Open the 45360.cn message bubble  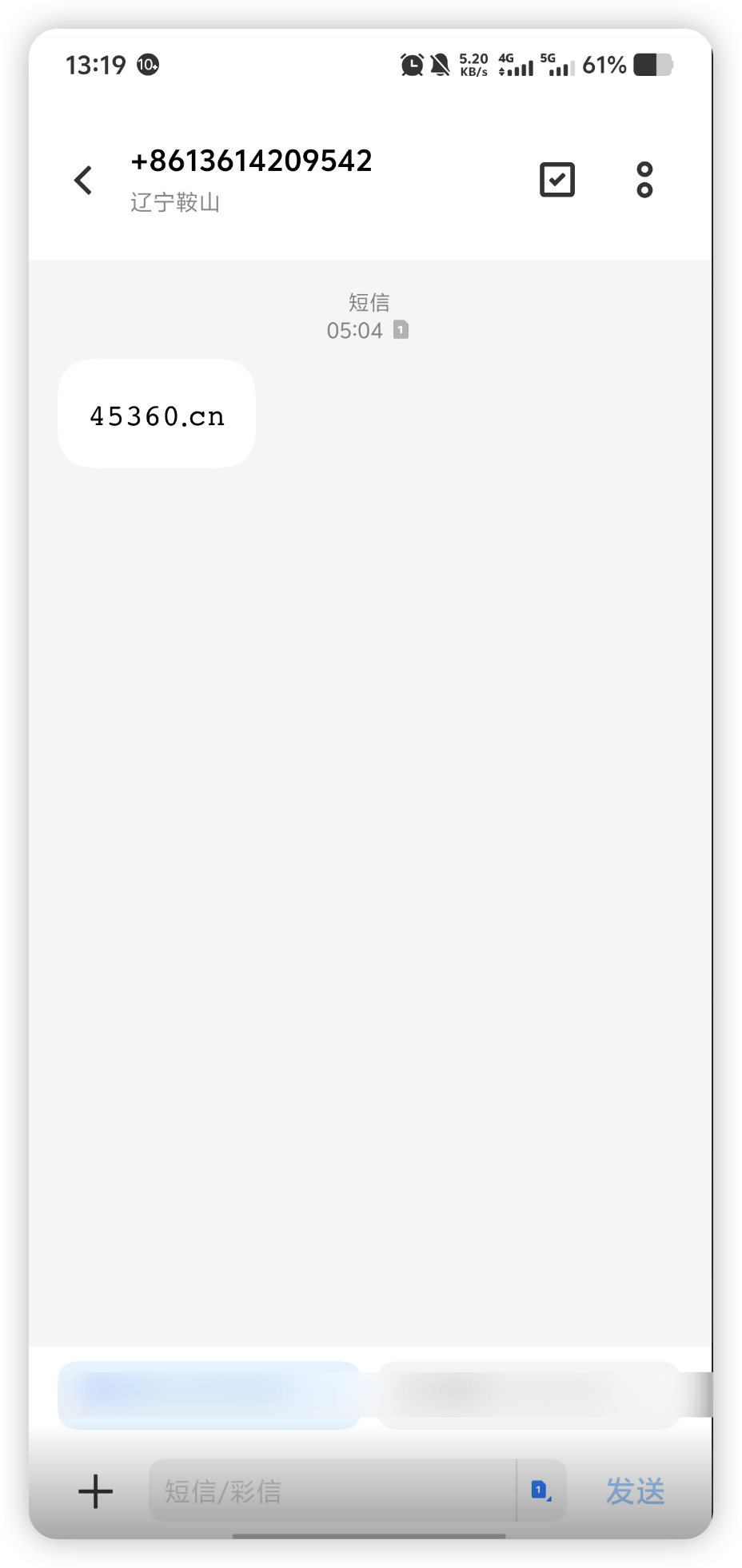157,414
